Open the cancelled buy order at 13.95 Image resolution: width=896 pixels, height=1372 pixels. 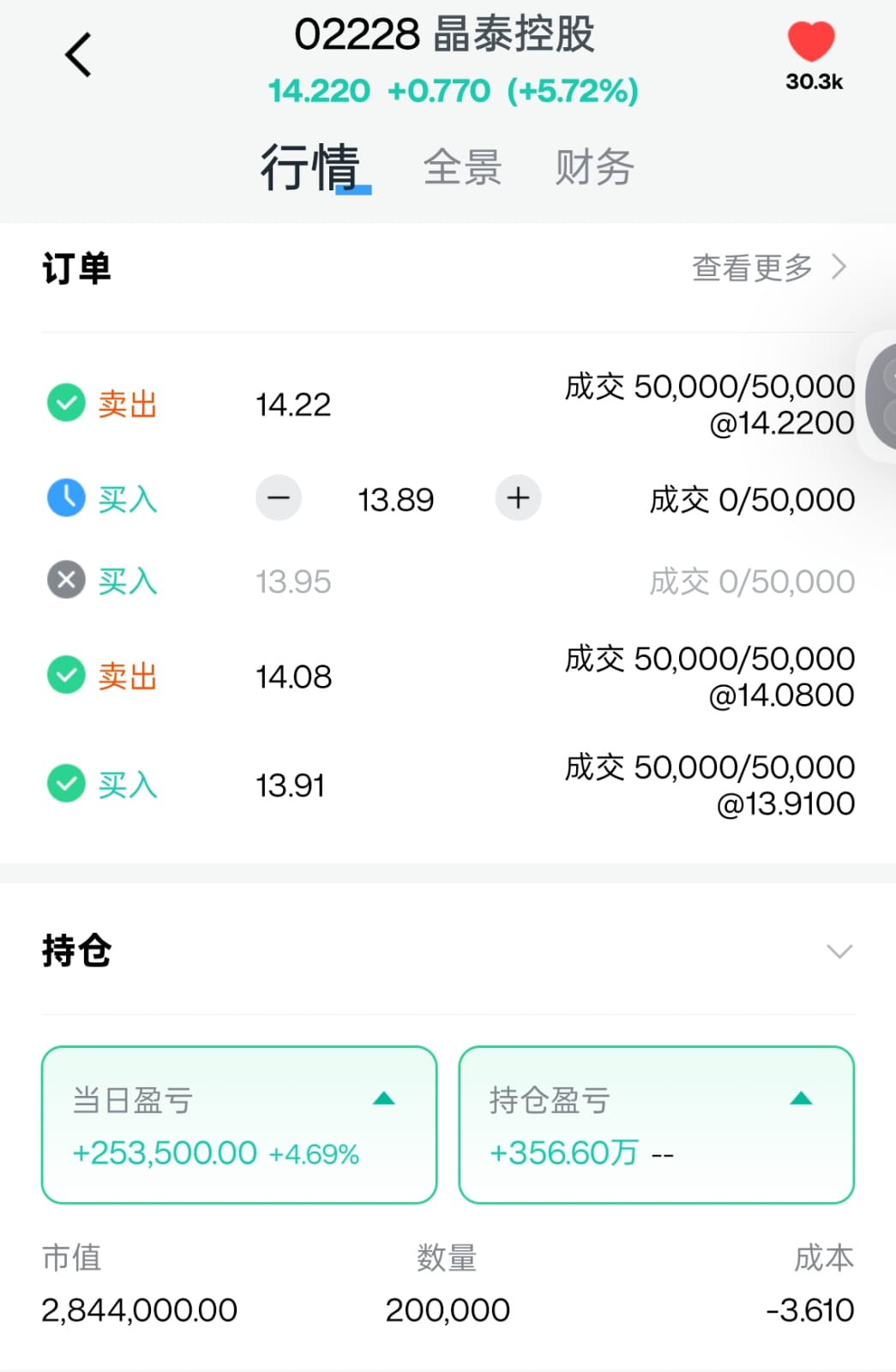[x=449, y=581]
